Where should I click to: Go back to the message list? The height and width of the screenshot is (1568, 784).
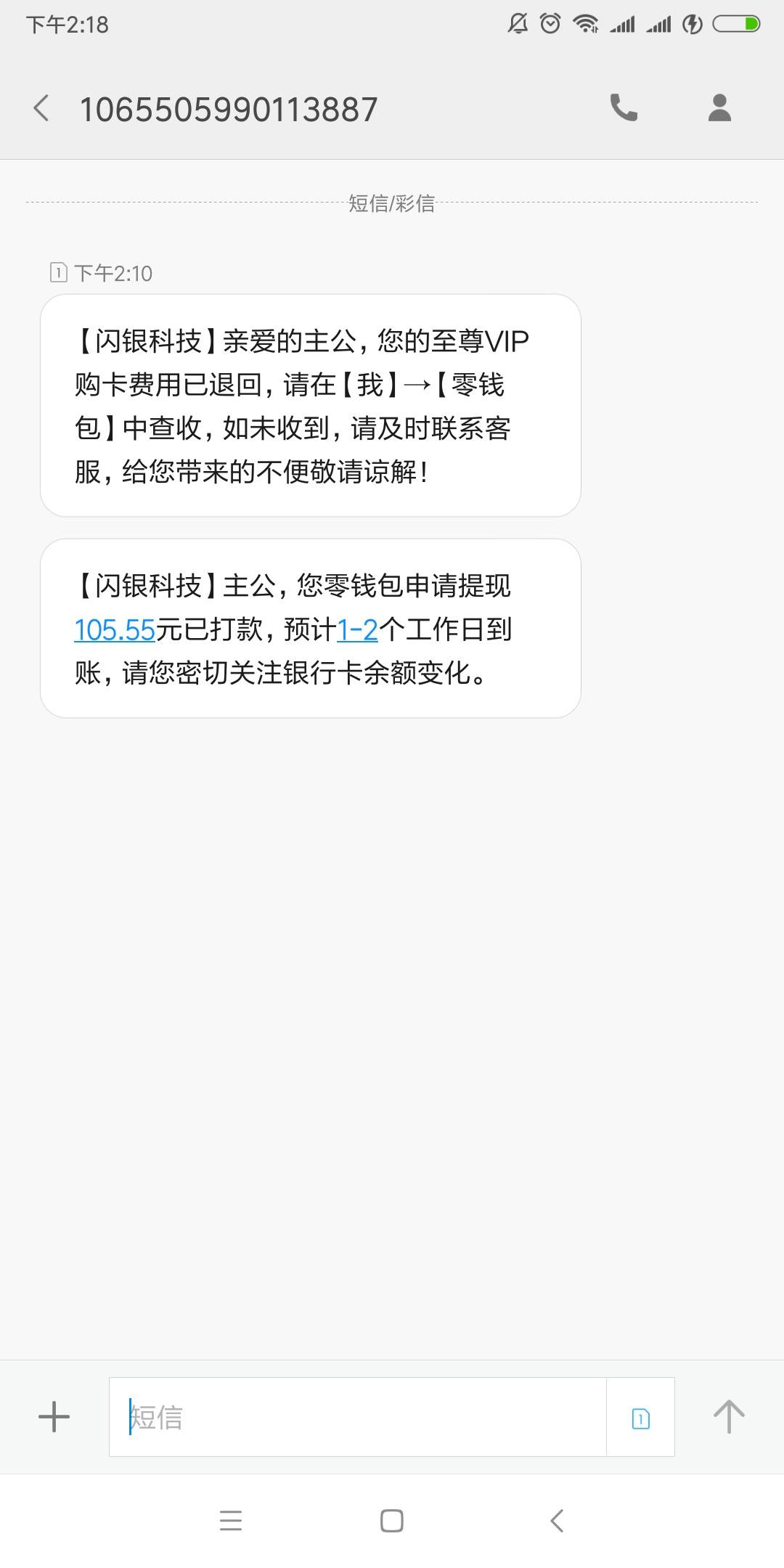pos(41,109)
